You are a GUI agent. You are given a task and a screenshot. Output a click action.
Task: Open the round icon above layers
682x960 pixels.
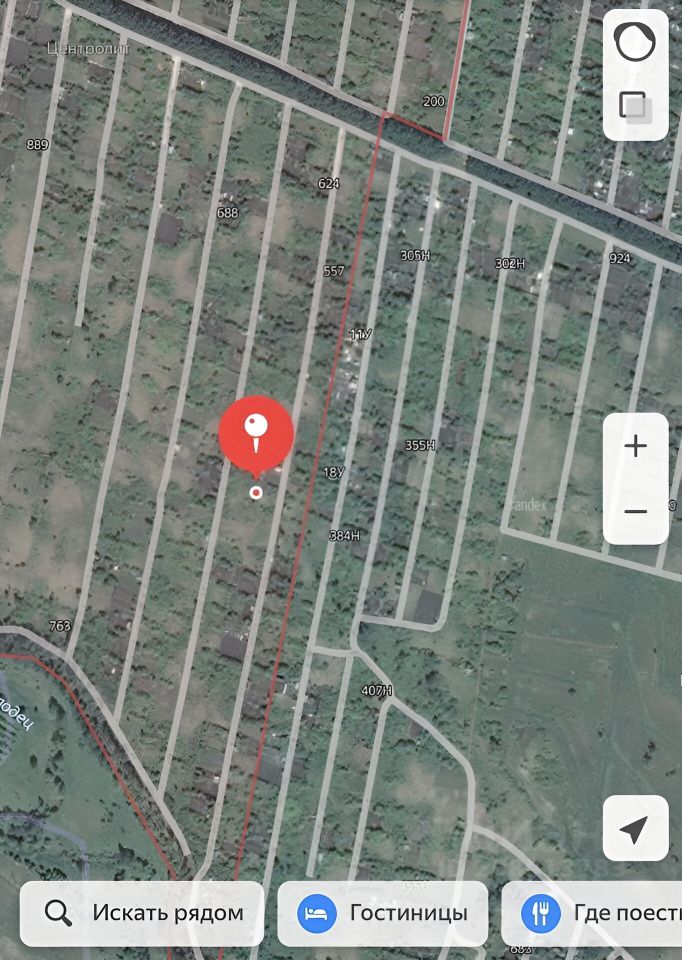(635, 43)
